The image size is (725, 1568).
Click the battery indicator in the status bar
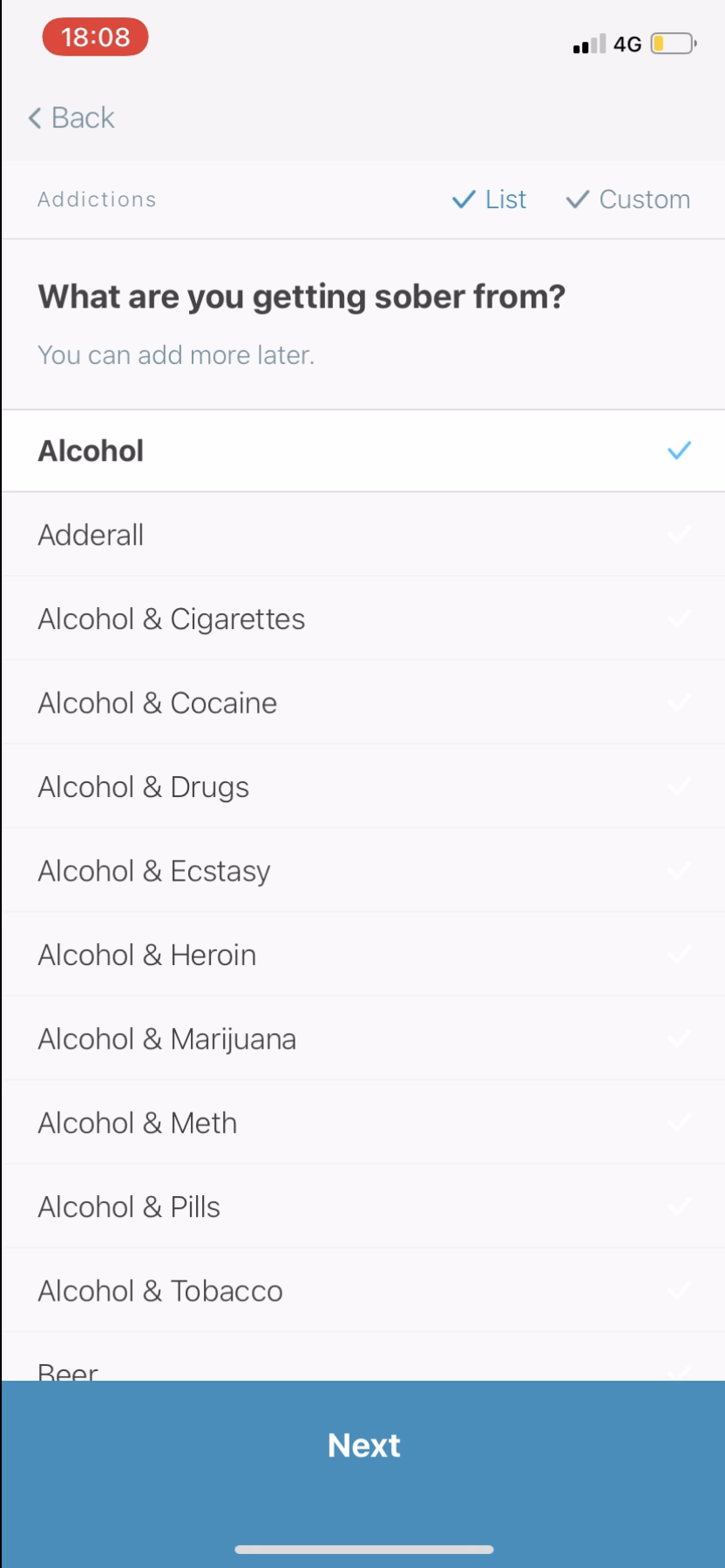(670, 44)
